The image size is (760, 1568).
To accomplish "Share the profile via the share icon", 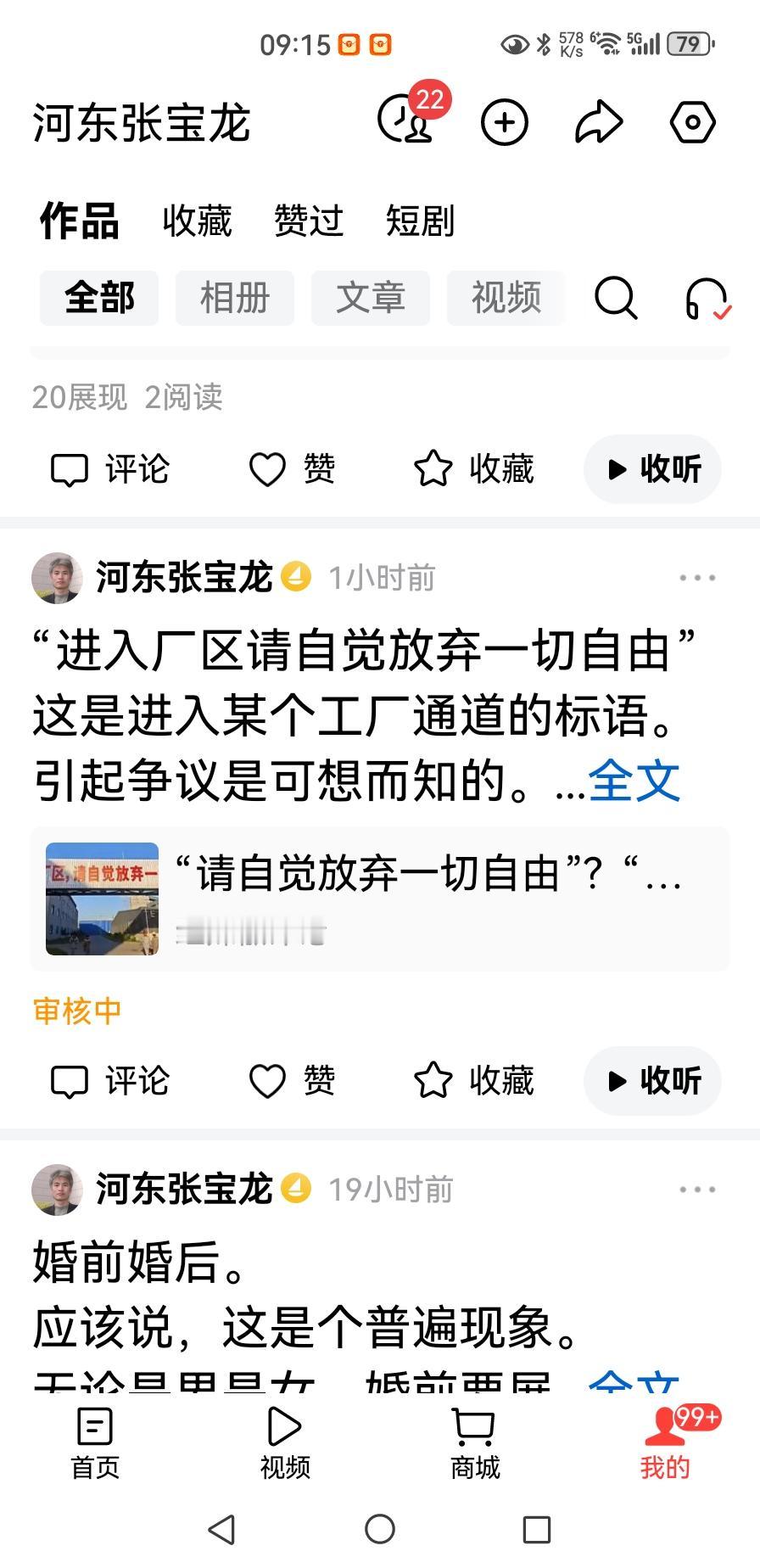I will 599,121.
